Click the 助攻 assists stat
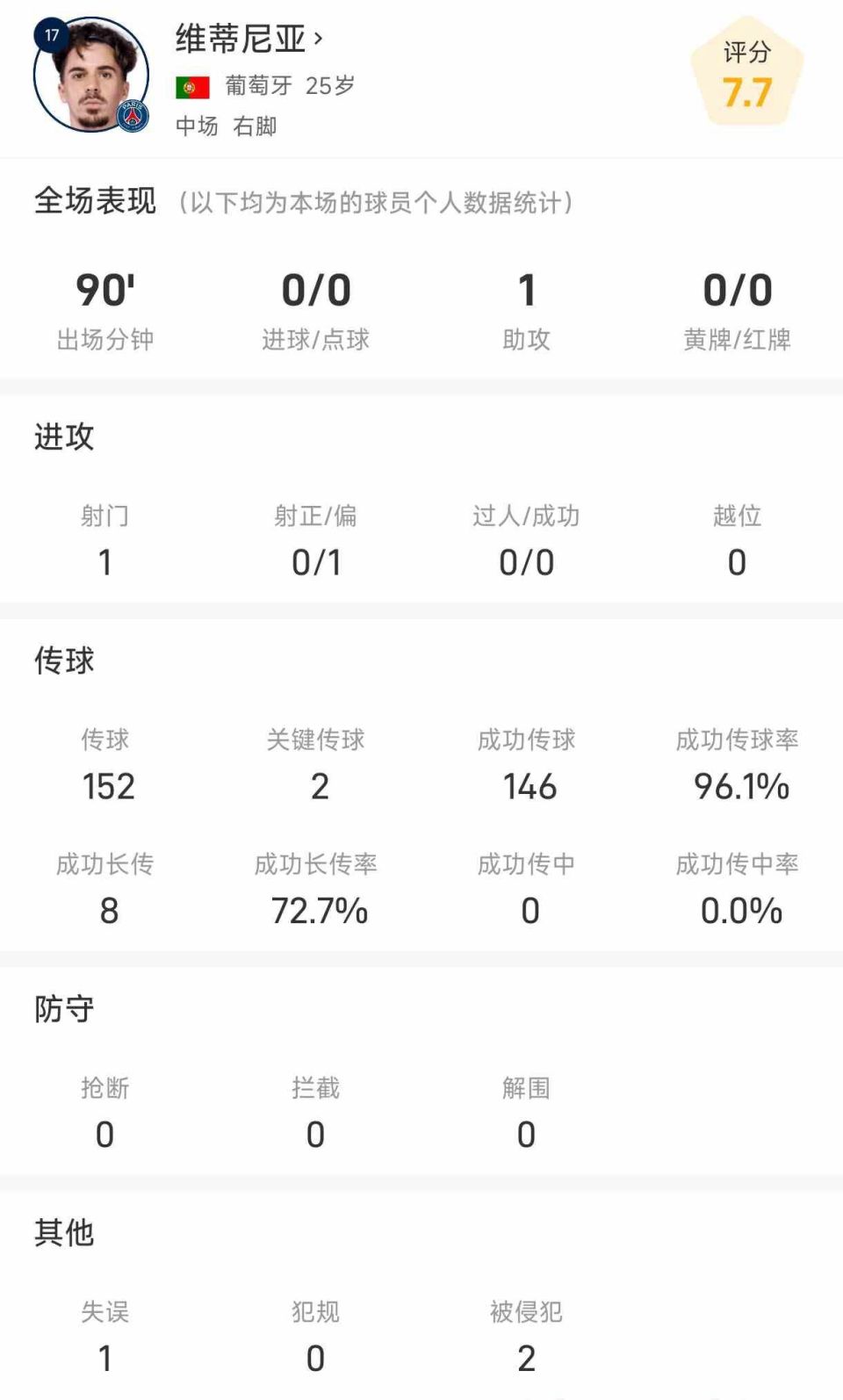The image size is (843, 1400). pyautogui.click(x=527, y=312)
